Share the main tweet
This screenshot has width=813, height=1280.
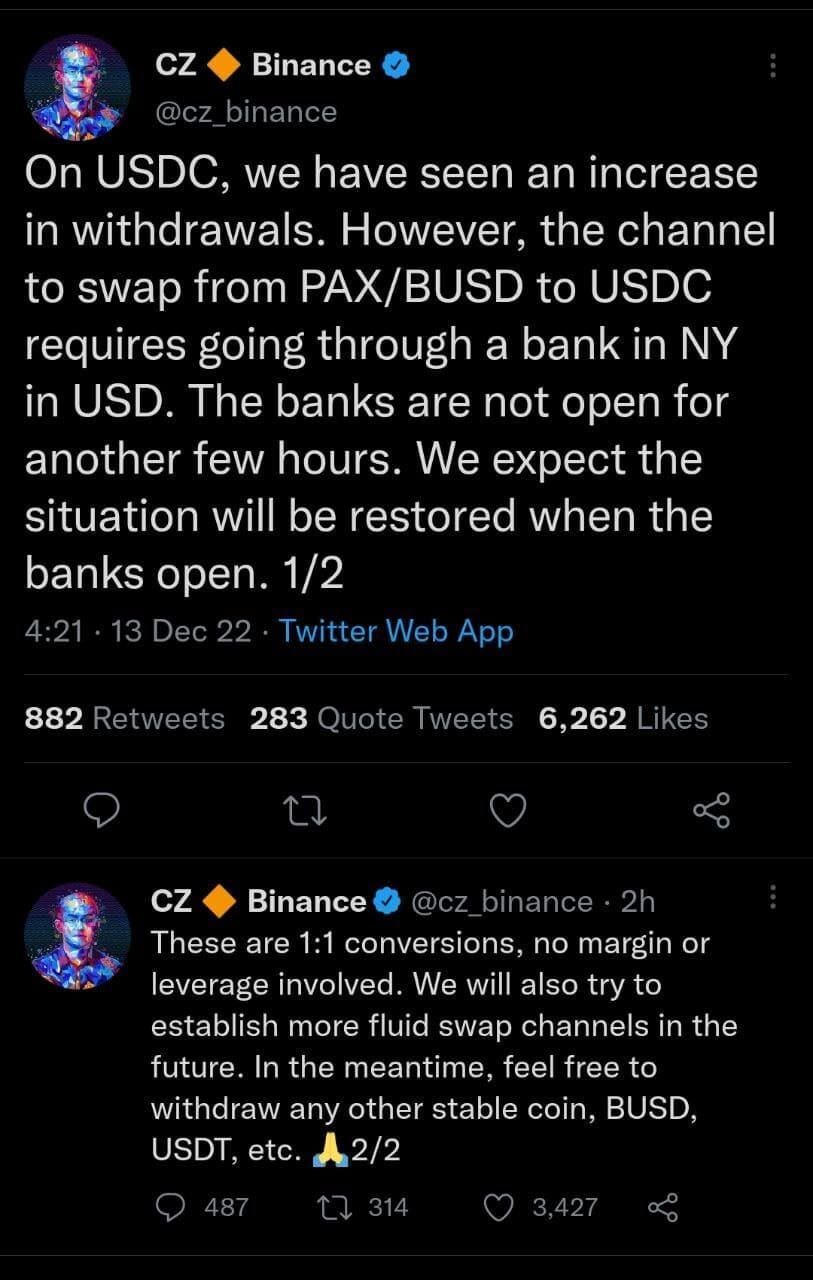click(x=712, y=811)
